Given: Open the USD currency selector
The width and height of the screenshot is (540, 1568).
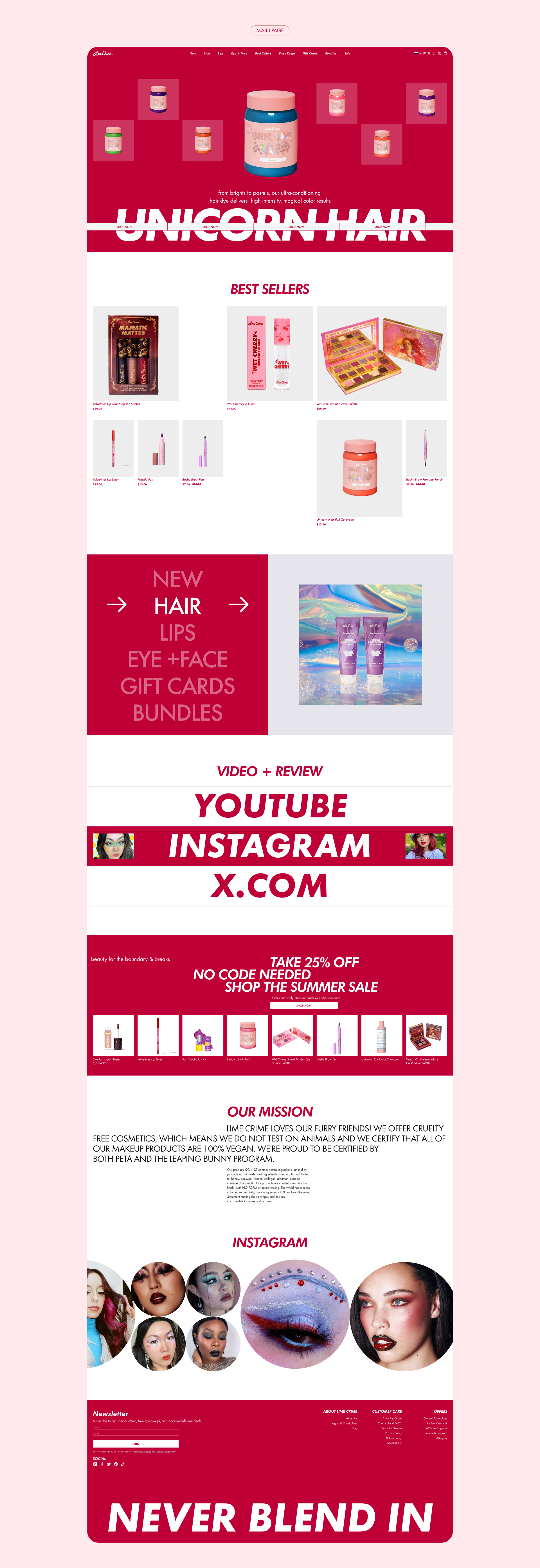Looking at the screenshot, I should [x=422, y=54].
